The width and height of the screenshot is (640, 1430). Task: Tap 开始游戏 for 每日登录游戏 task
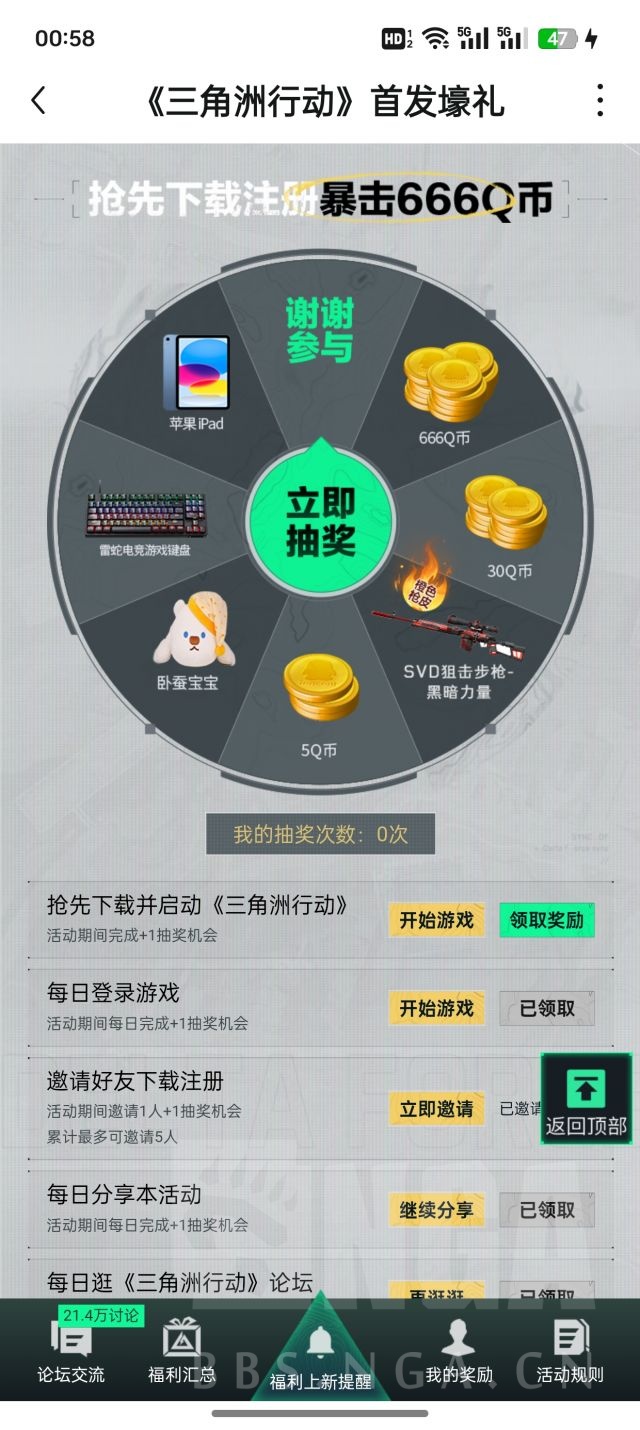tap(436, 1008)
